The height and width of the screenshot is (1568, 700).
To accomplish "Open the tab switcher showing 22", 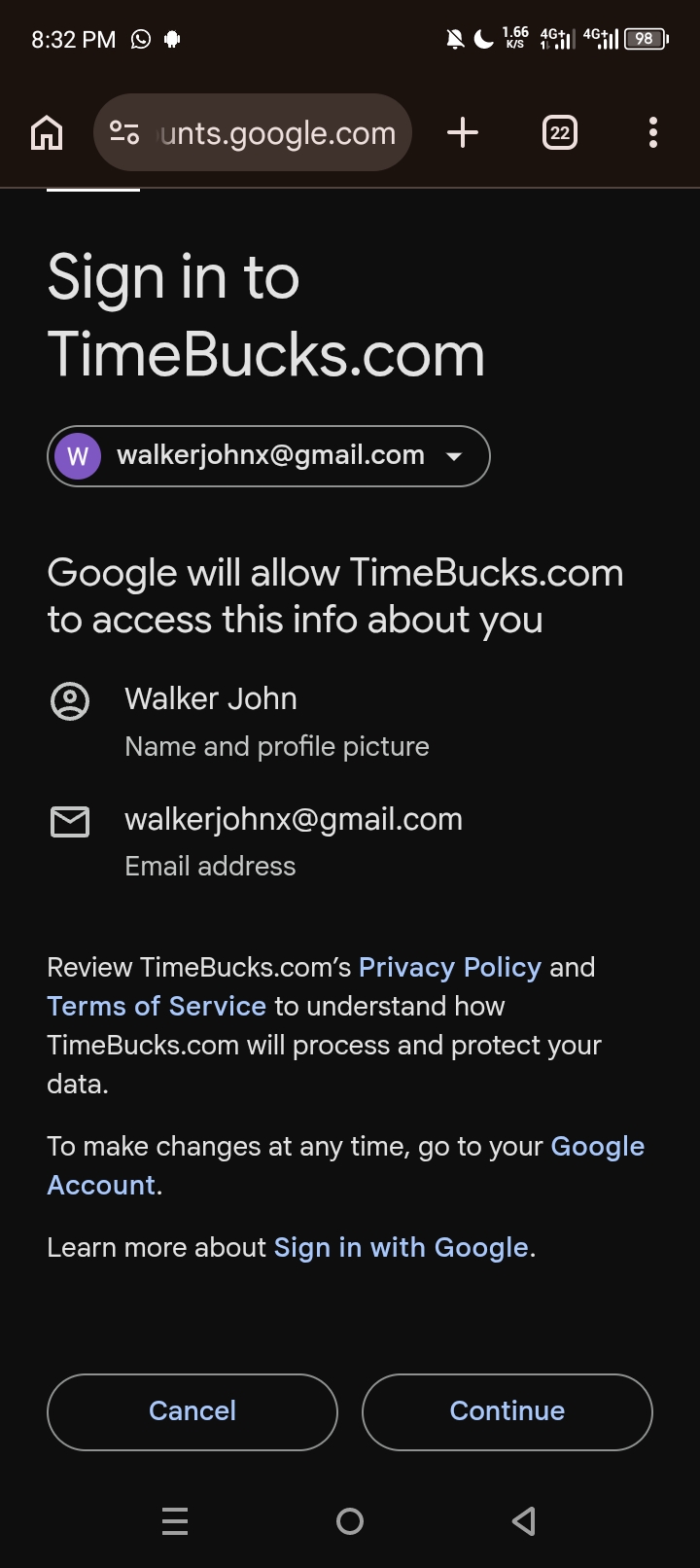I will pos(559,132).
